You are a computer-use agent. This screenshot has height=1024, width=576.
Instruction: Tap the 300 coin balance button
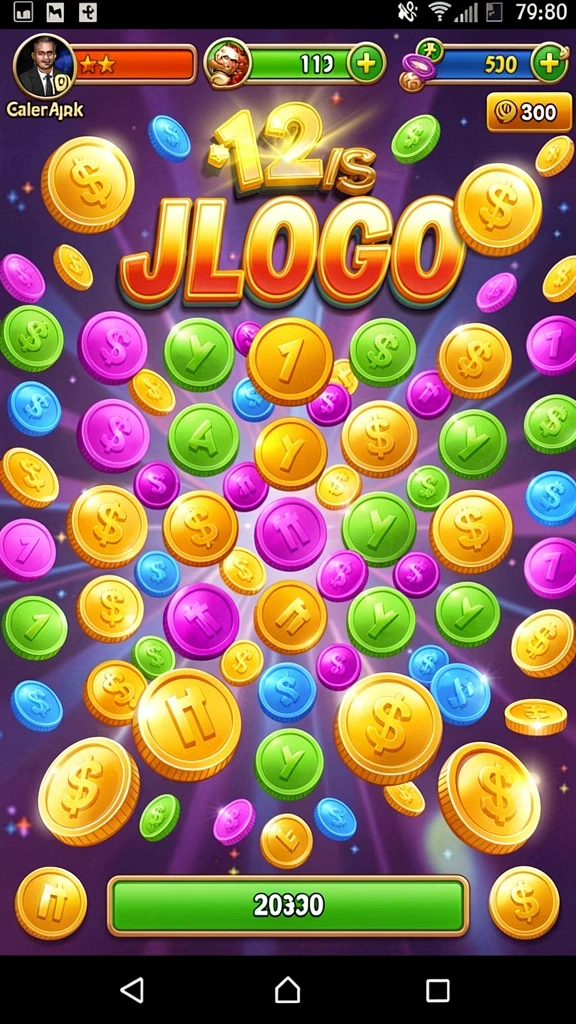pos(529,112)
